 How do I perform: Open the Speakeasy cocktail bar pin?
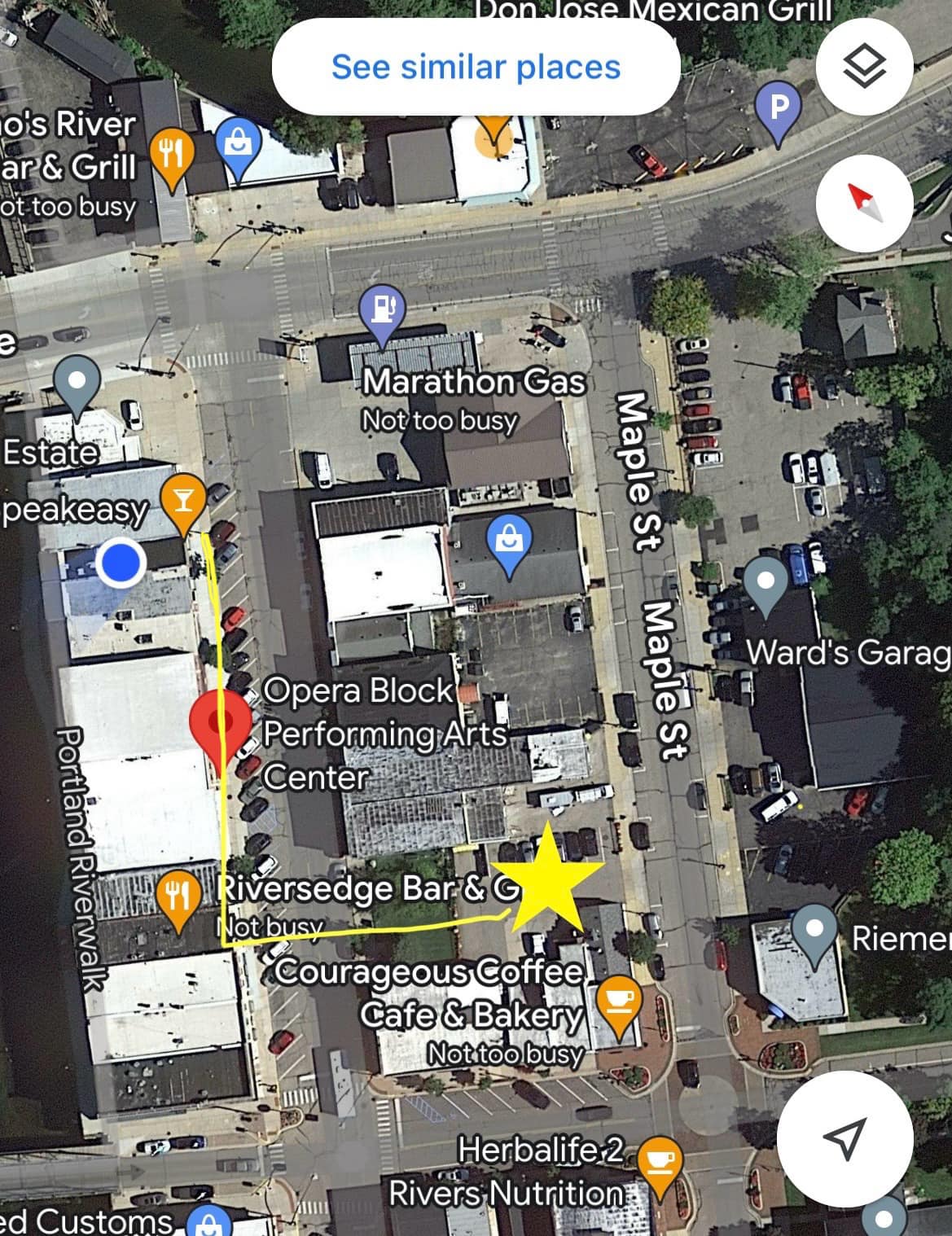tap(183, 497)
